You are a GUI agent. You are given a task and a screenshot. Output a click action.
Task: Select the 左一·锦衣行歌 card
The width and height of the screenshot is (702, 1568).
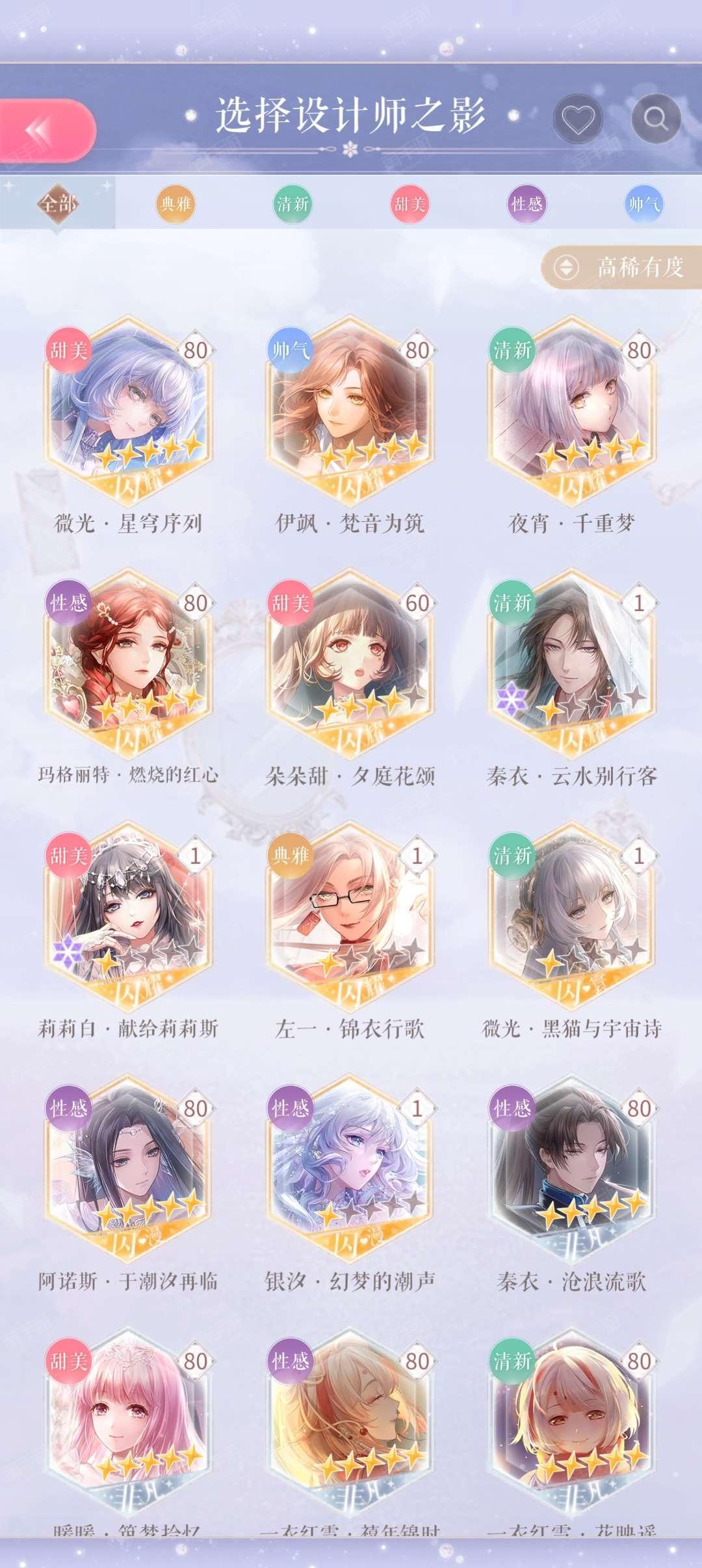coord(350,931)
